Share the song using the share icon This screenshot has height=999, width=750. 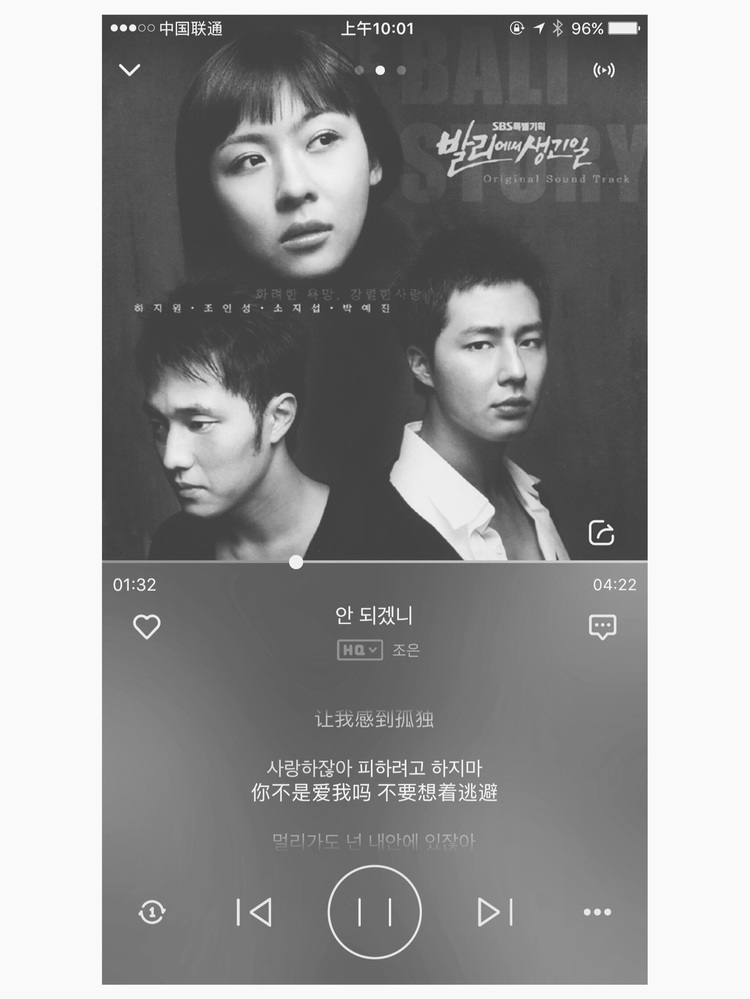601,532
